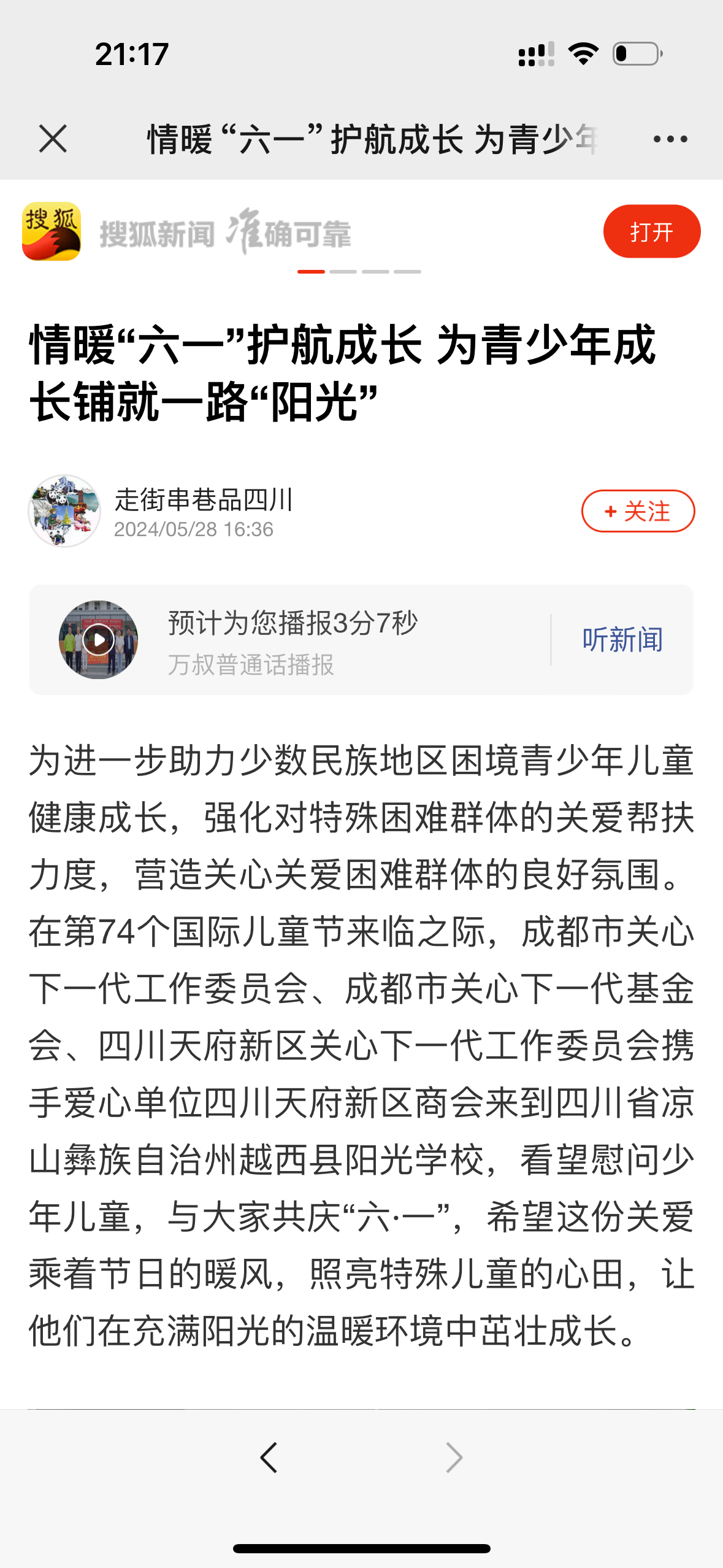Play the news audio broadcast
723x1568 pixels.
coord(98,640)
